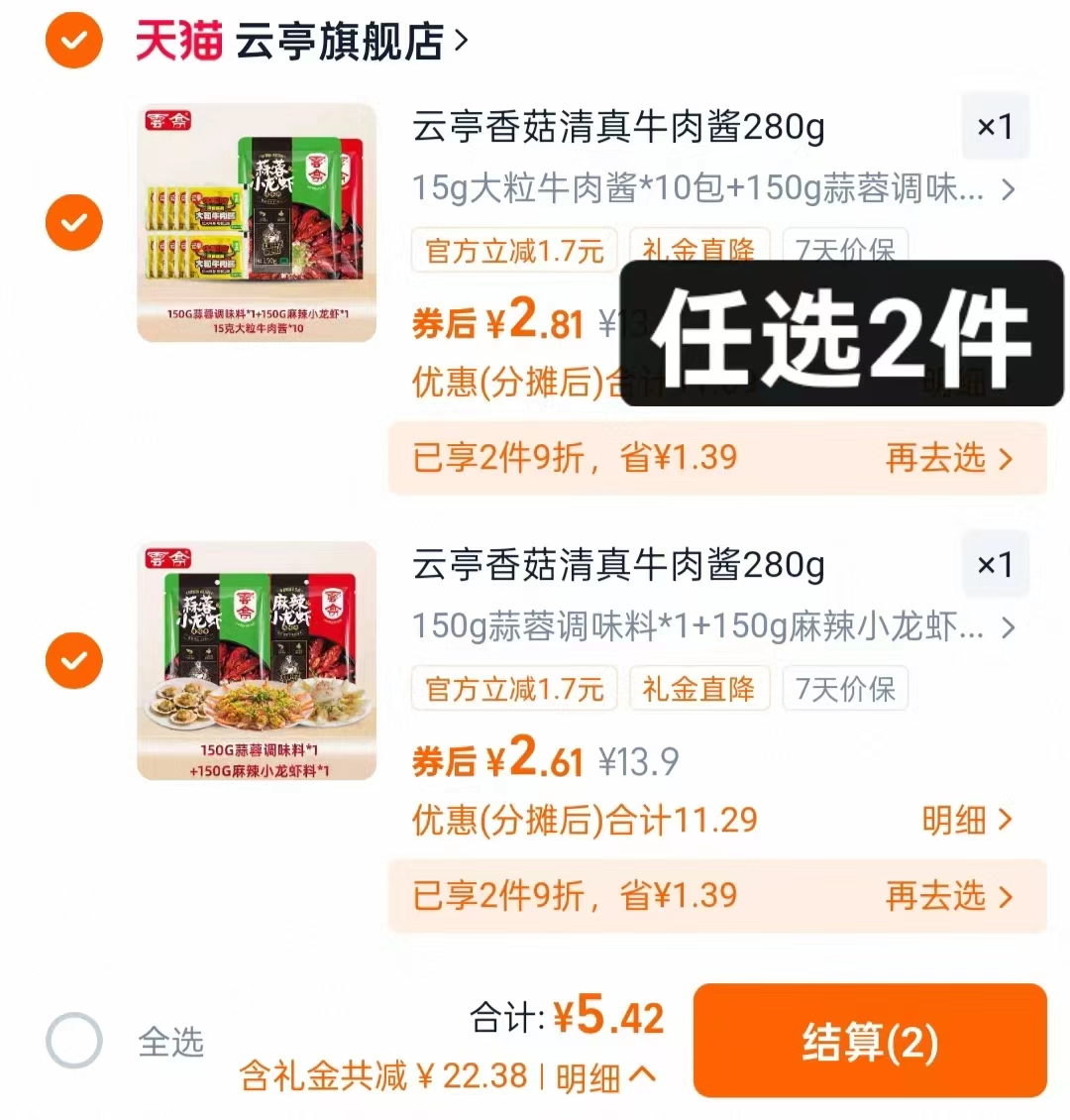The image size is (1070, 1120).
Task: Click the 官方立减1.7元 coupon tag
Action: (x=513, y=251)
